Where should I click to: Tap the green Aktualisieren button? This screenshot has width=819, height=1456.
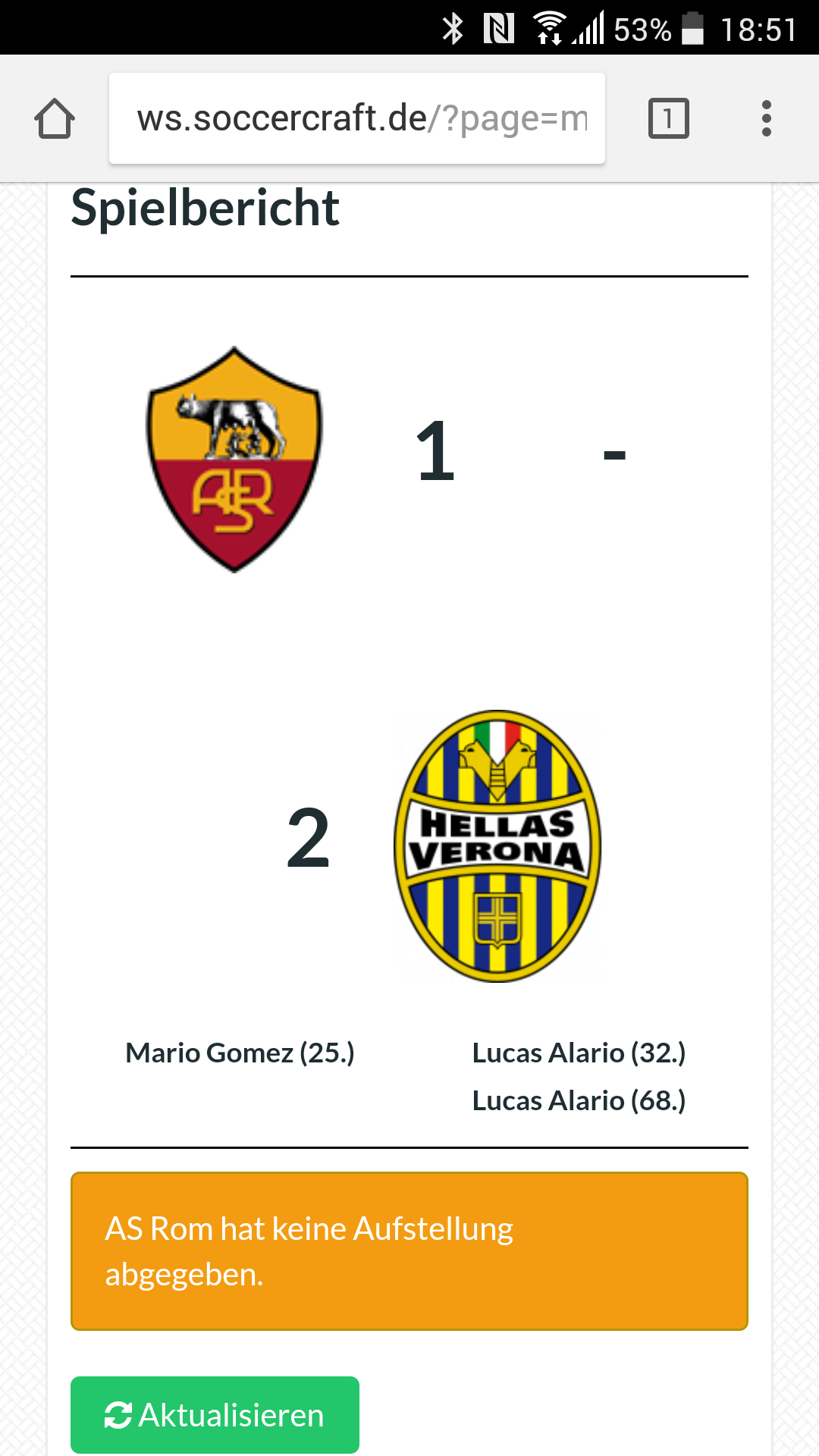[x=215, y=1415]
